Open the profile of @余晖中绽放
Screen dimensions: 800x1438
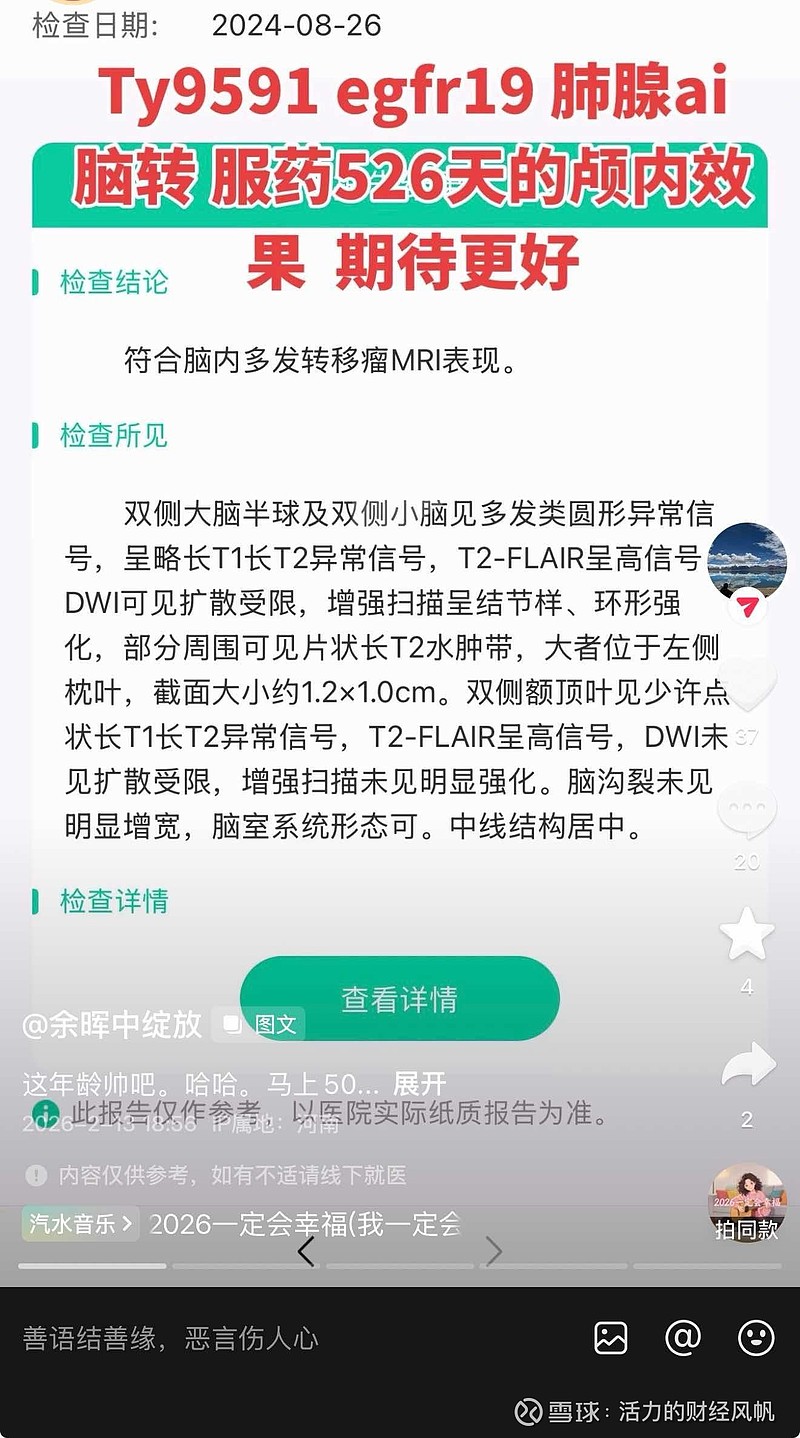point(110,1023)
